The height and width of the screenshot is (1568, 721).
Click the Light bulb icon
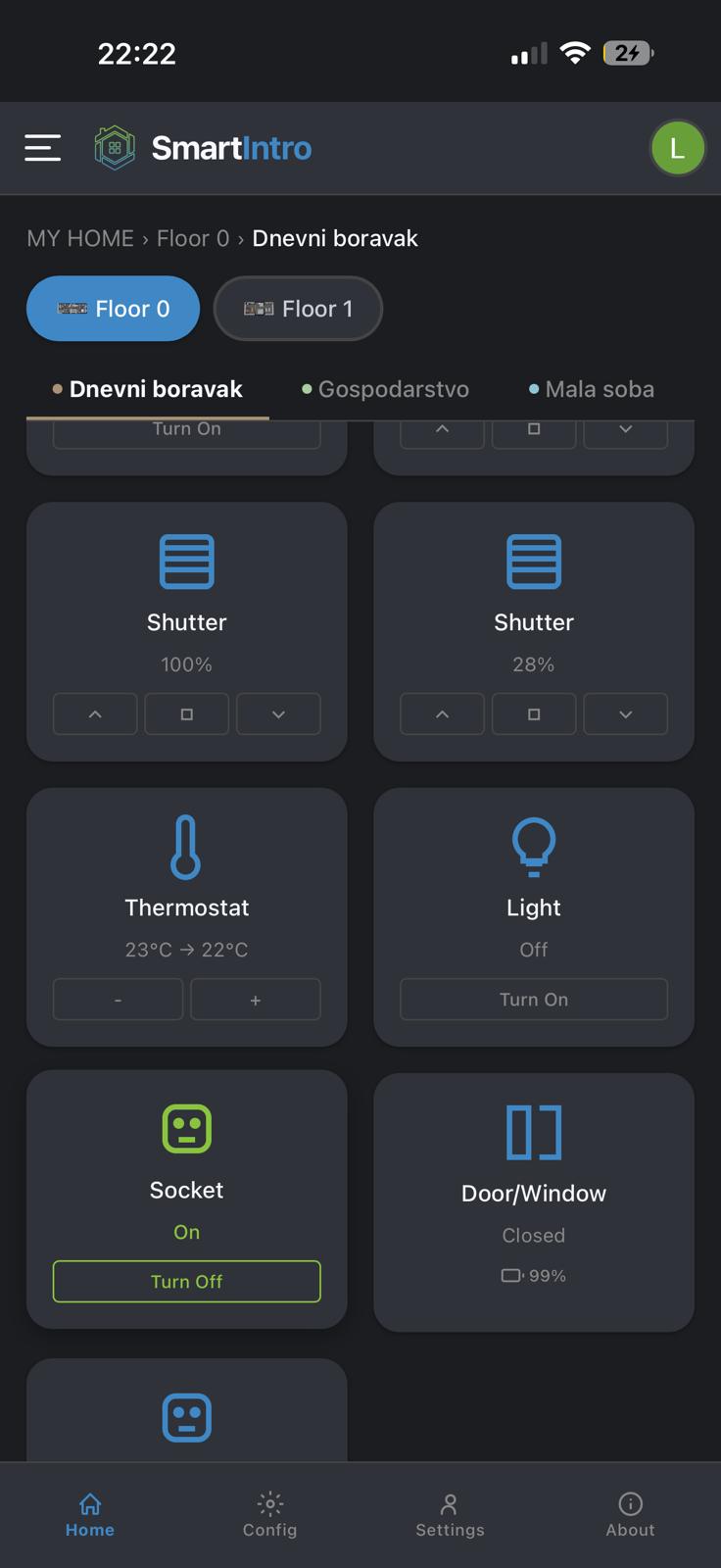click(533, 847)
